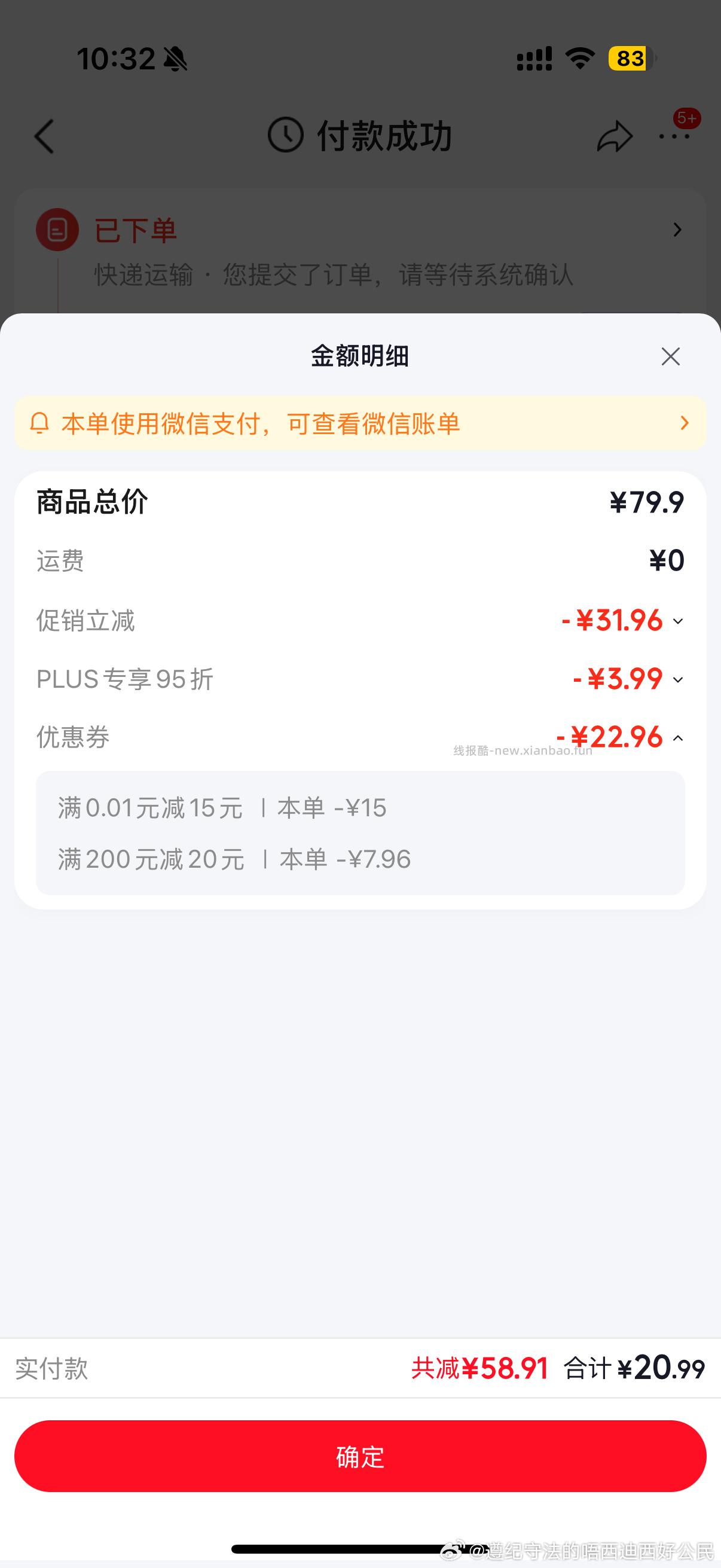Viewport: 721px width, 1568px height.
Task: Click the clock icon beside 付款成功
Action: 285,135
